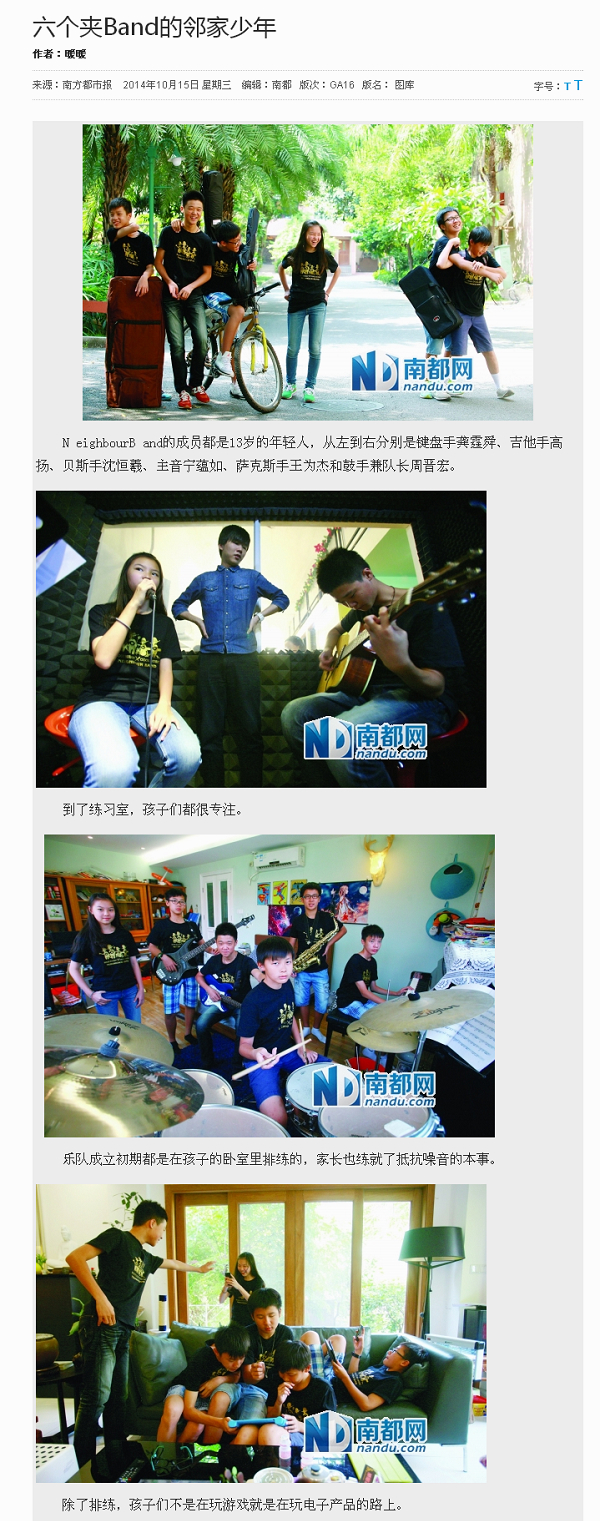Image resolution: width=600 pixels, height=1521 pixels.
Task: Open the practice room photo
Action: tap(261, 639)
